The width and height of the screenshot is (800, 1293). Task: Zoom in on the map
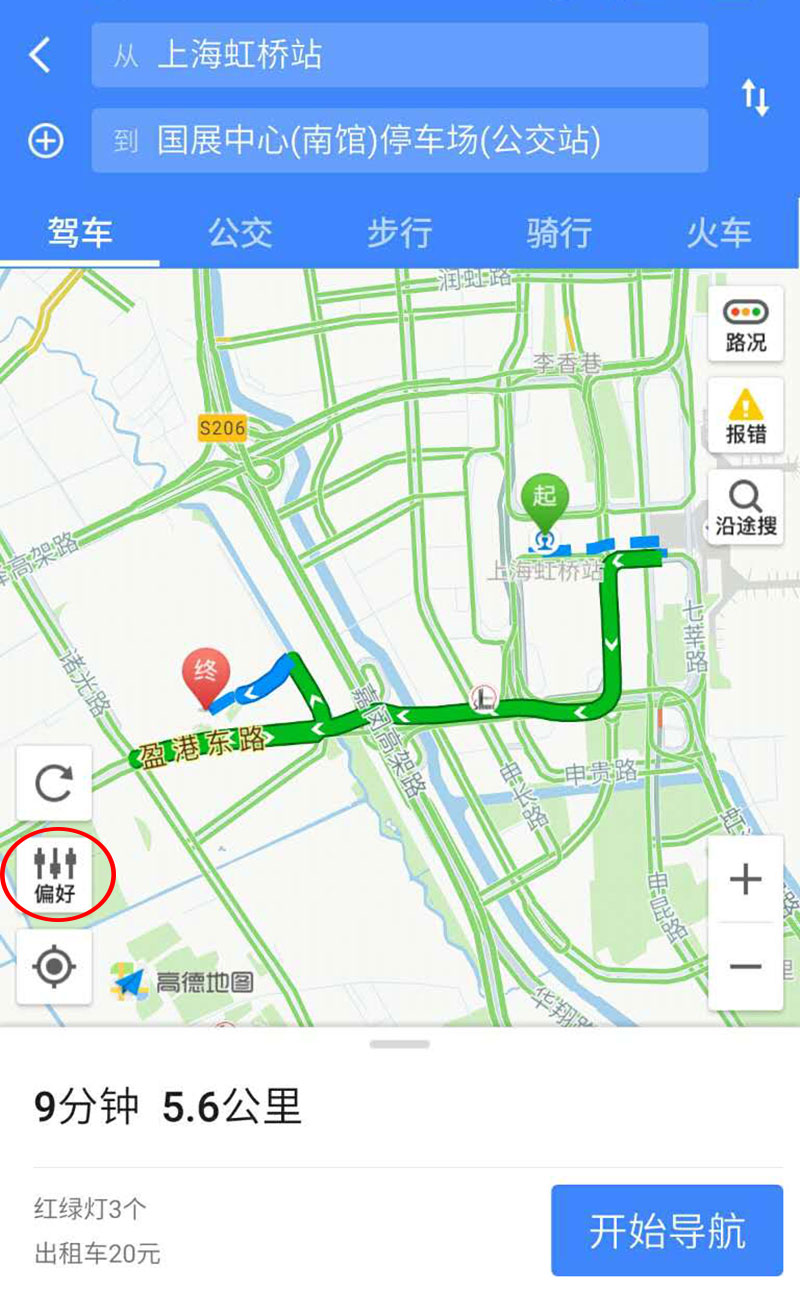tap(746, 879)
